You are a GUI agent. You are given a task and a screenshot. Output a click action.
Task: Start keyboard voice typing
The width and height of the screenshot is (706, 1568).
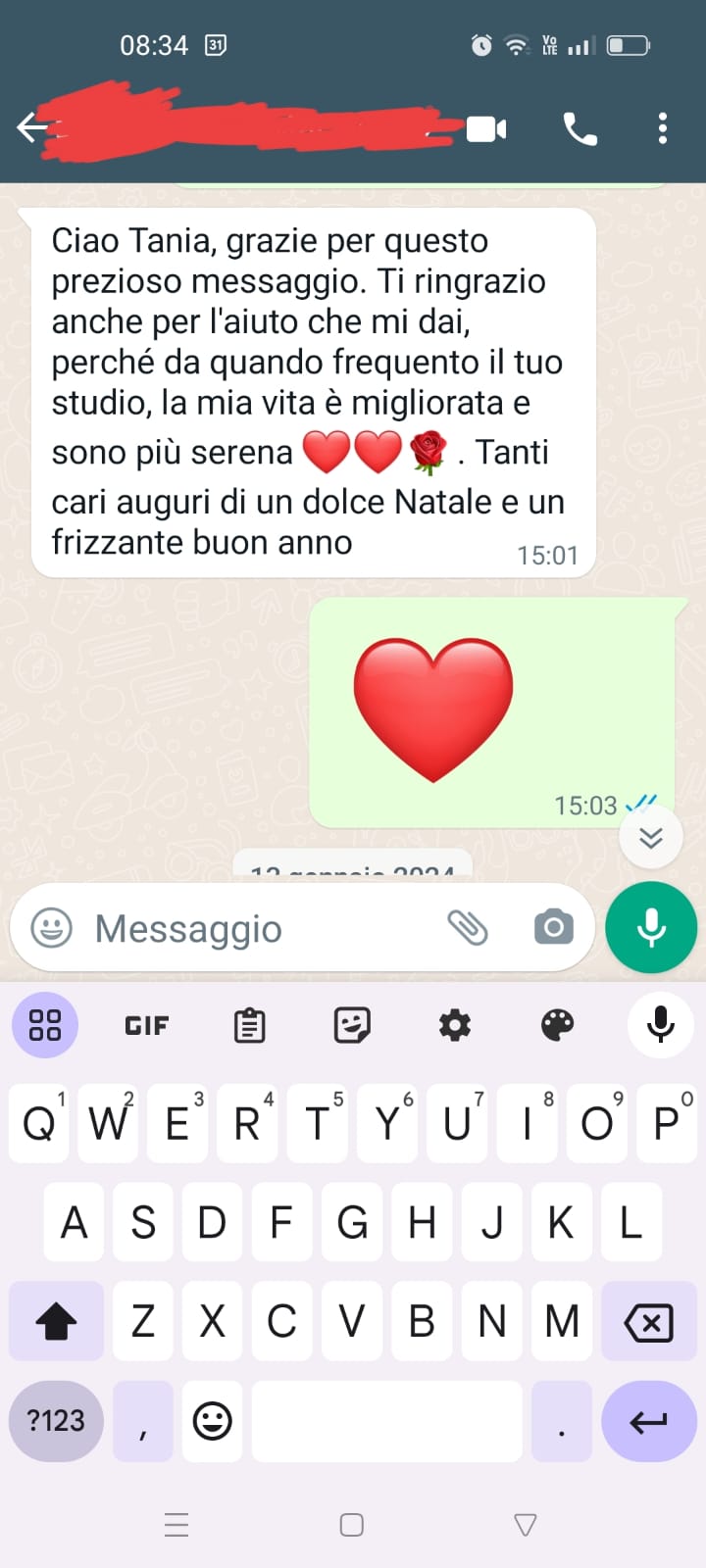[x=660, y=1025]
